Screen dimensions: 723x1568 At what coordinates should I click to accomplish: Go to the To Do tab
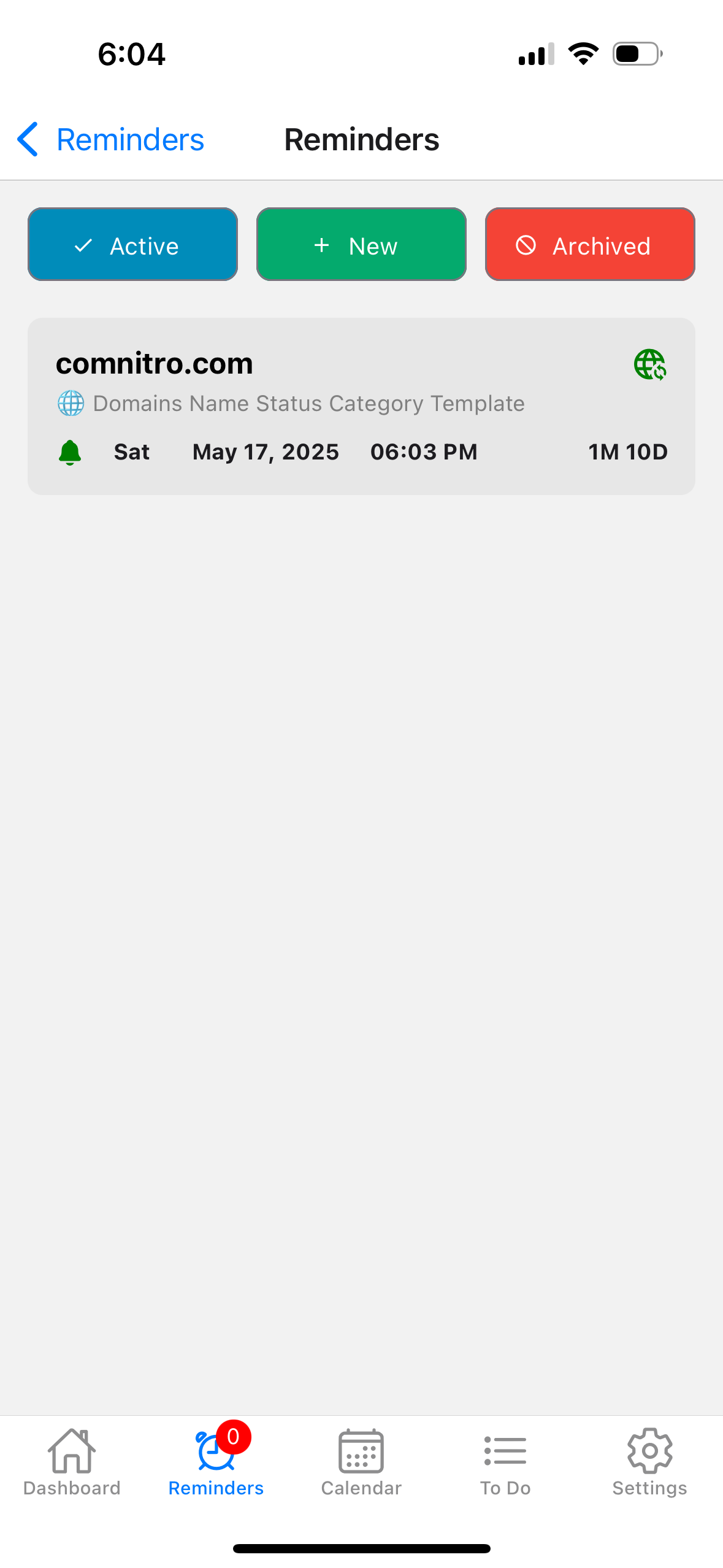(x=505, y=1462)
